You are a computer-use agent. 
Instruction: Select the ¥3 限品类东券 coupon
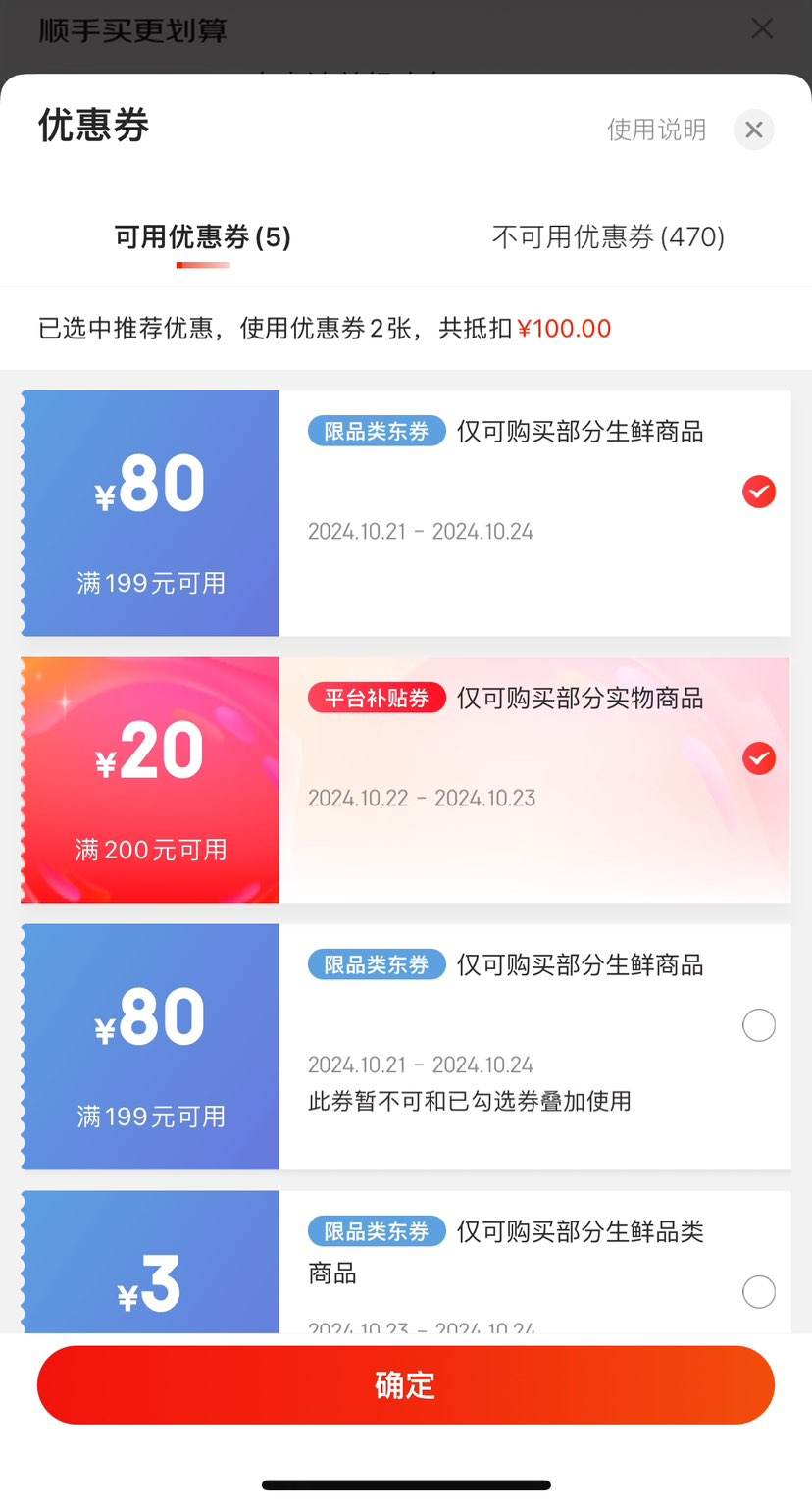[x=758, y=1291]
